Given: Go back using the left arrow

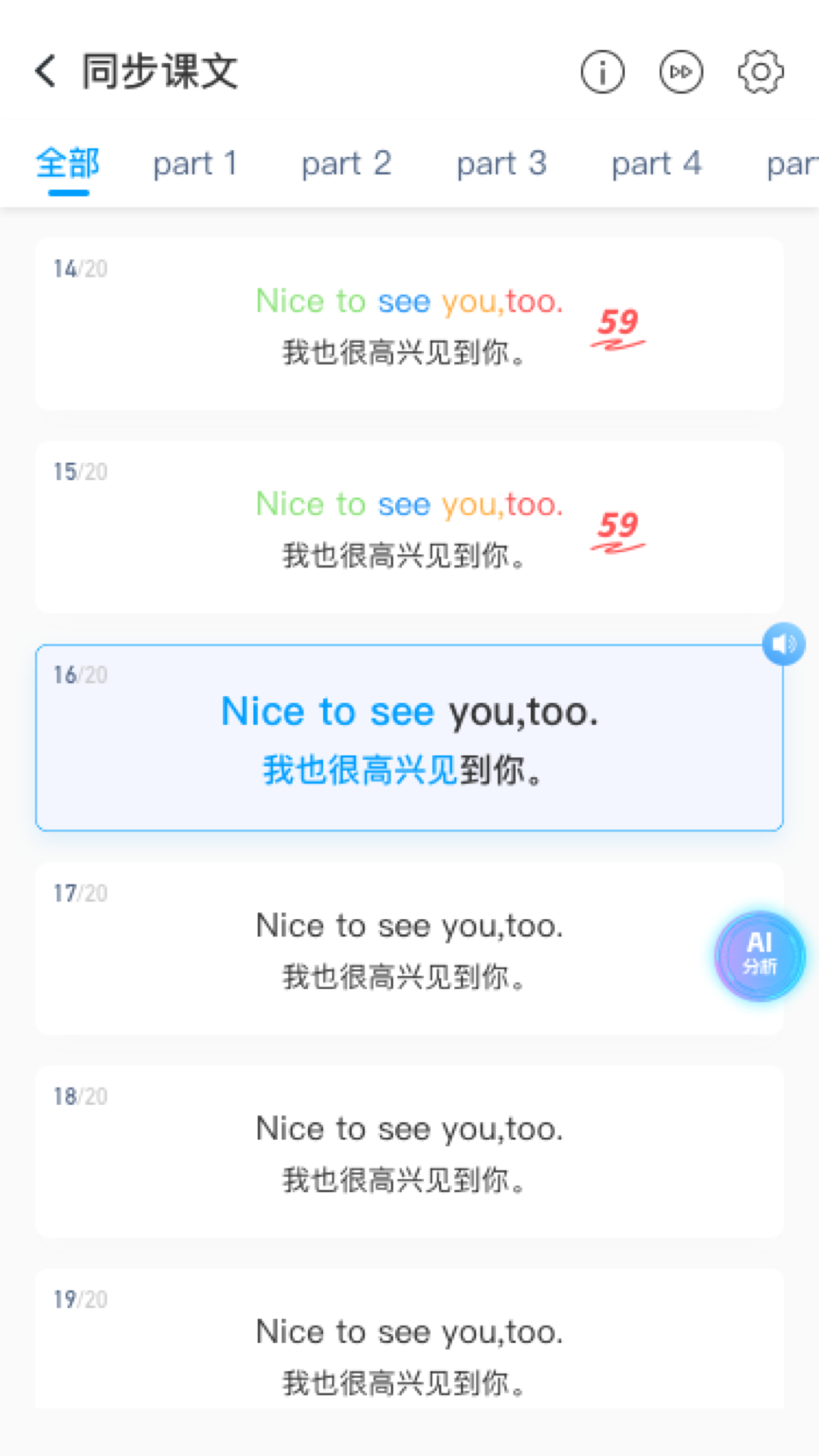Looking at the screenshot, I should tap(45, 70).
